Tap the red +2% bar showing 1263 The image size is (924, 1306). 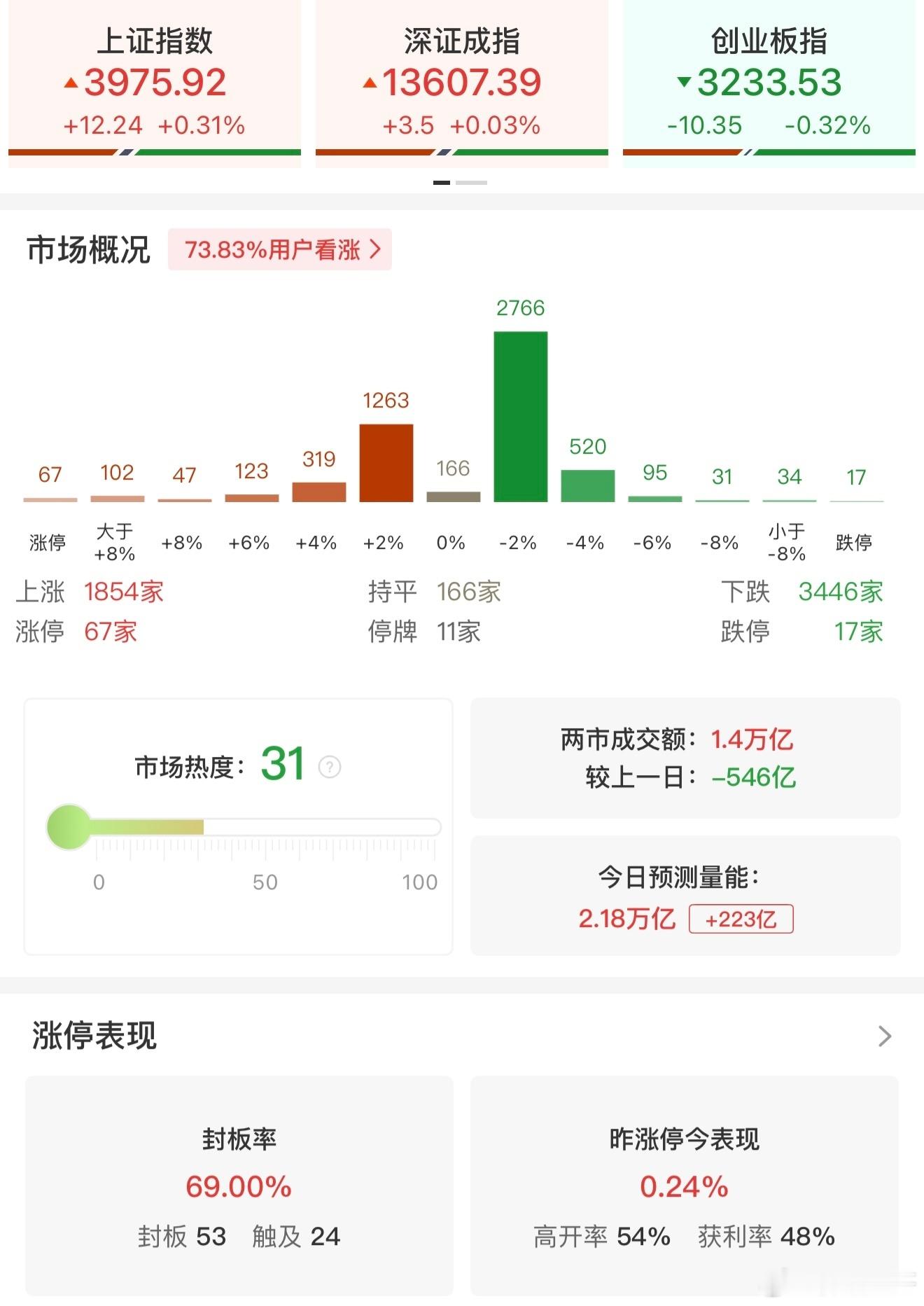pyautogui.click(x=386, y=462)
